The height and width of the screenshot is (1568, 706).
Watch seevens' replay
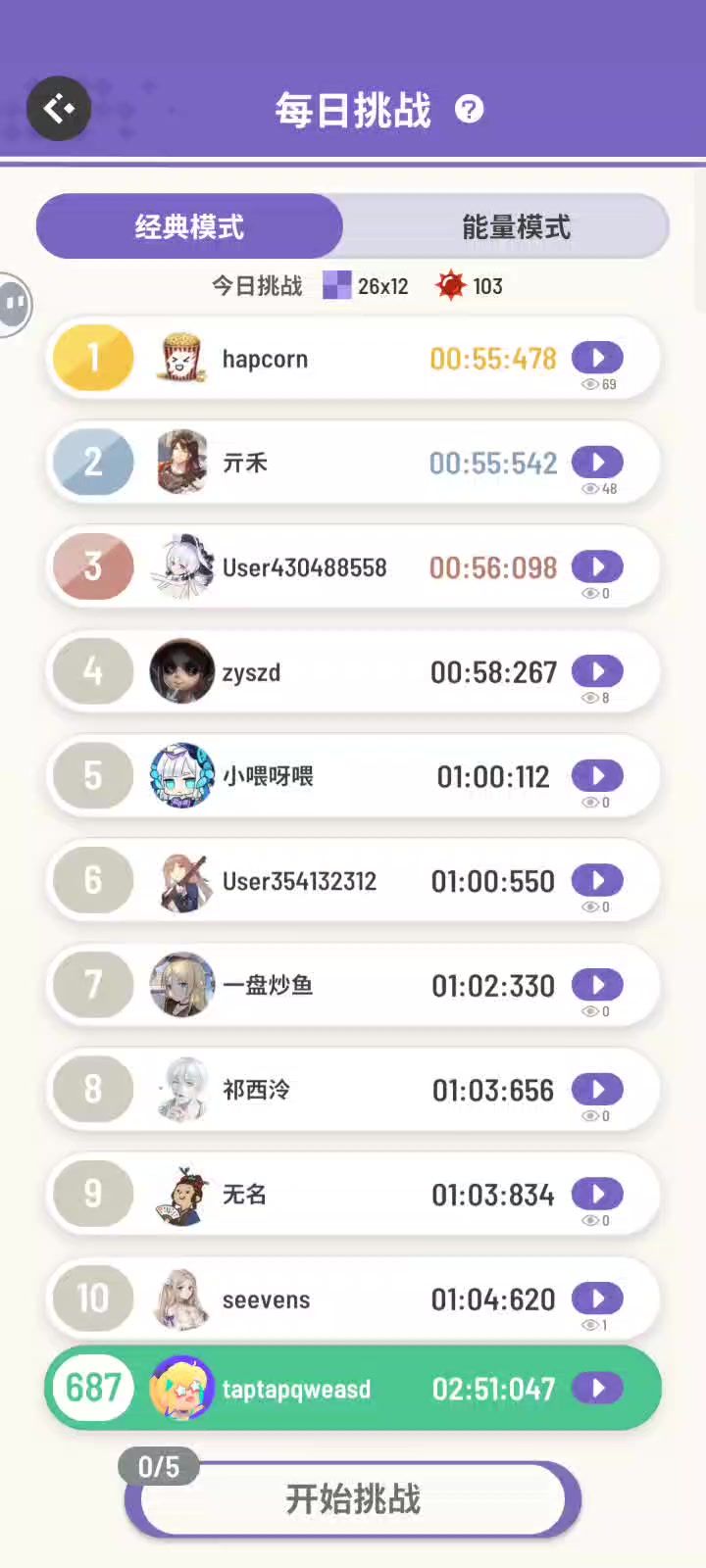click(597, 1298)
